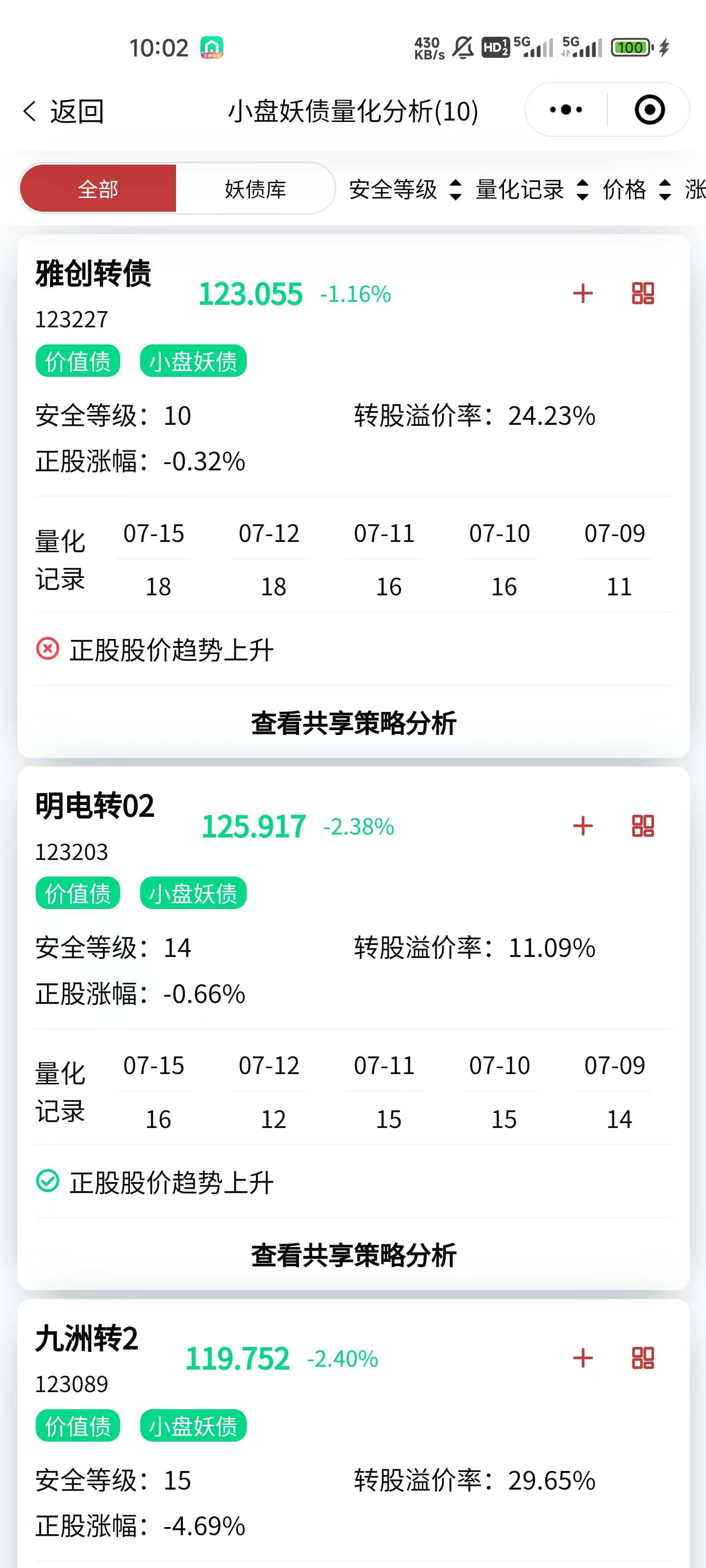Sort the list by 安全等级
The width and height of the screenshot is (706, 1568).
point(405,189)
